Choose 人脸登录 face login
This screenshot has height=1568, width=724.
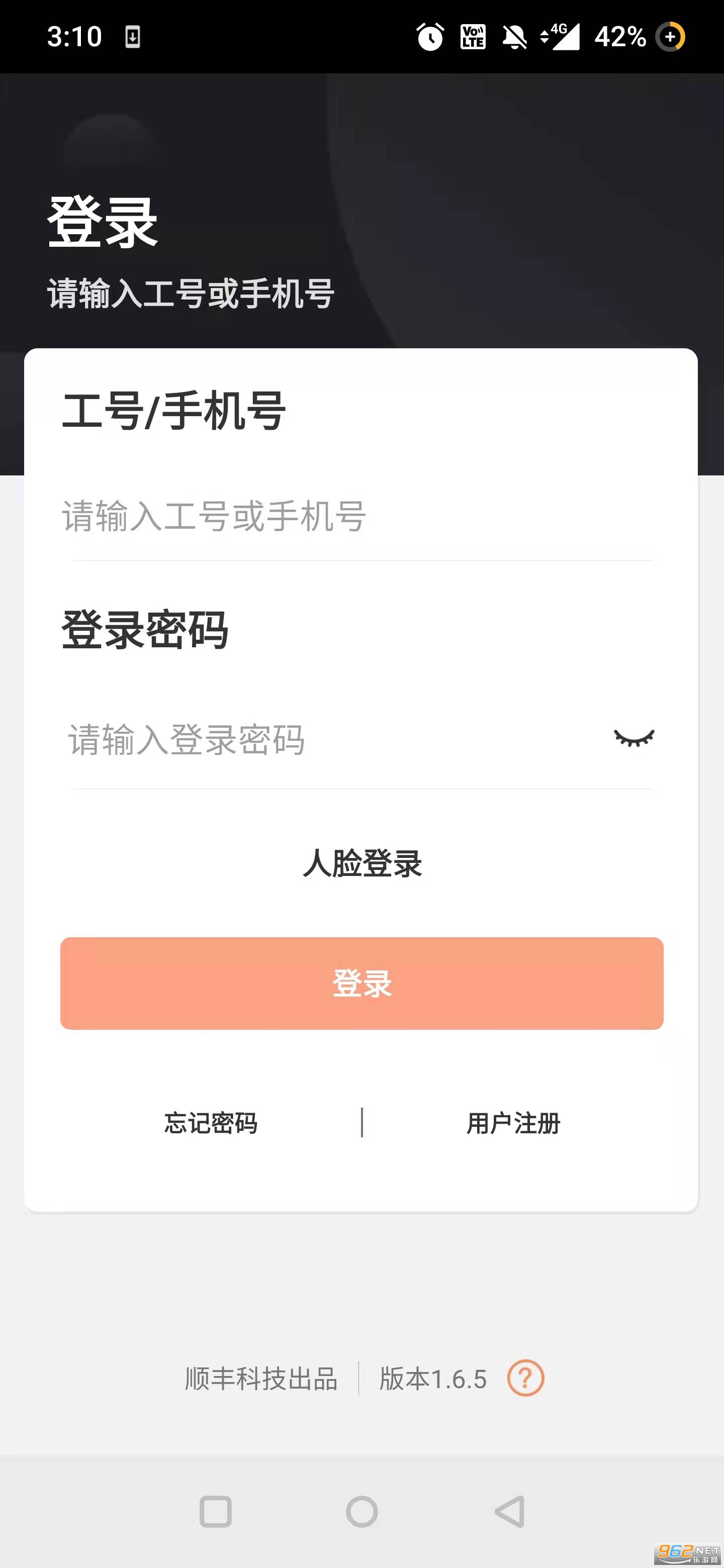tap(363, 863)
